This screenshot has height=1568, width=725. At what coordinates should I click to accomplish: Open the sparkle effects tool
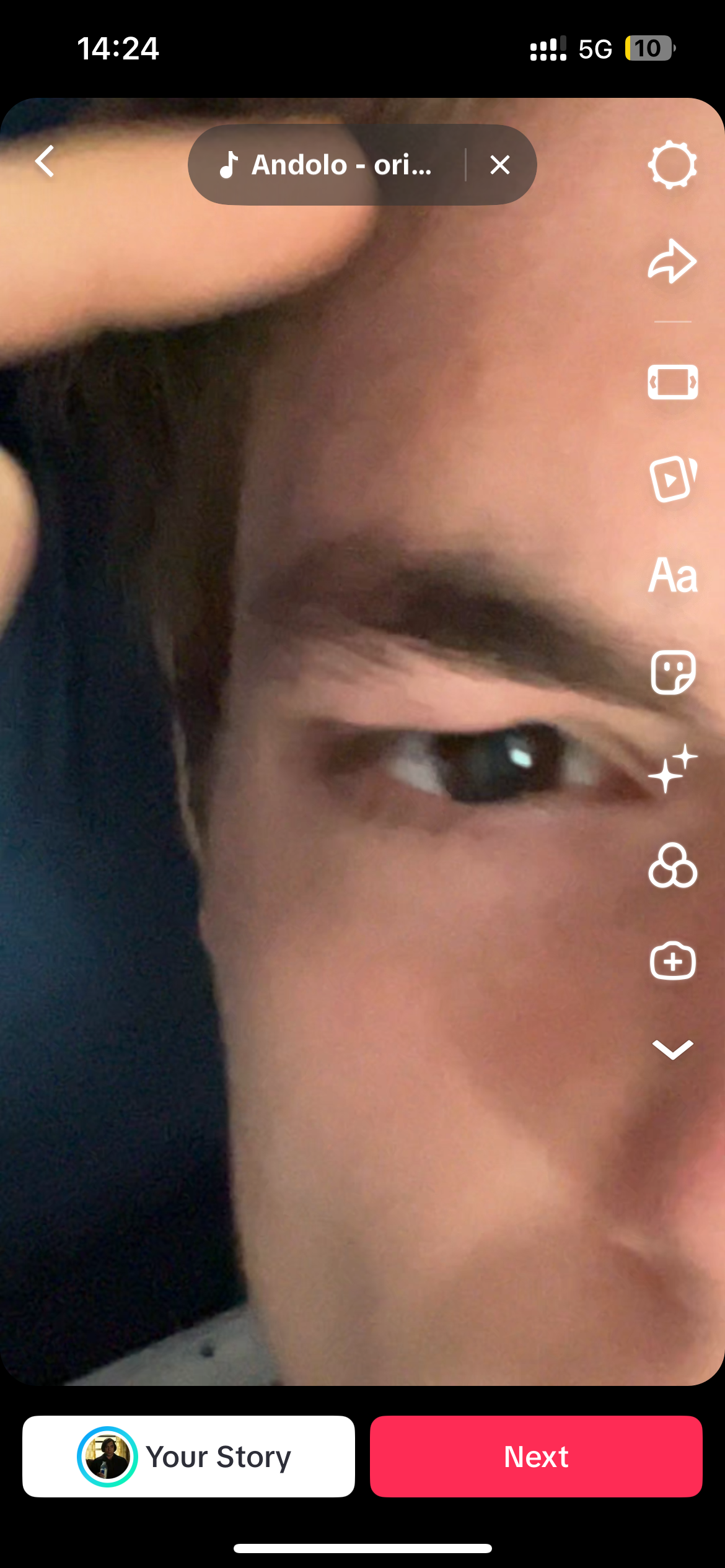pos(672,769)
